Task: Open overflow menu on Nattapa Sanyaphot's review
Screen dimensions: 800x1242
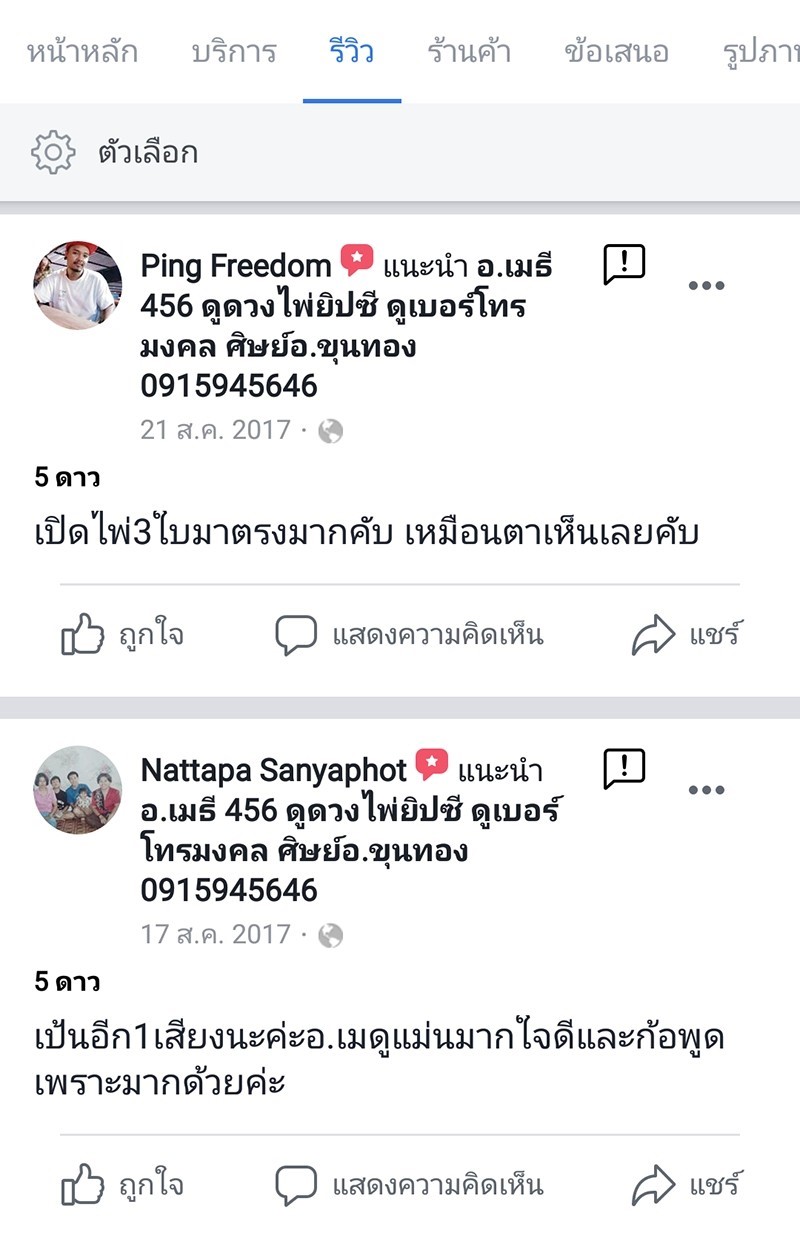Action: [x=706, y=789]
